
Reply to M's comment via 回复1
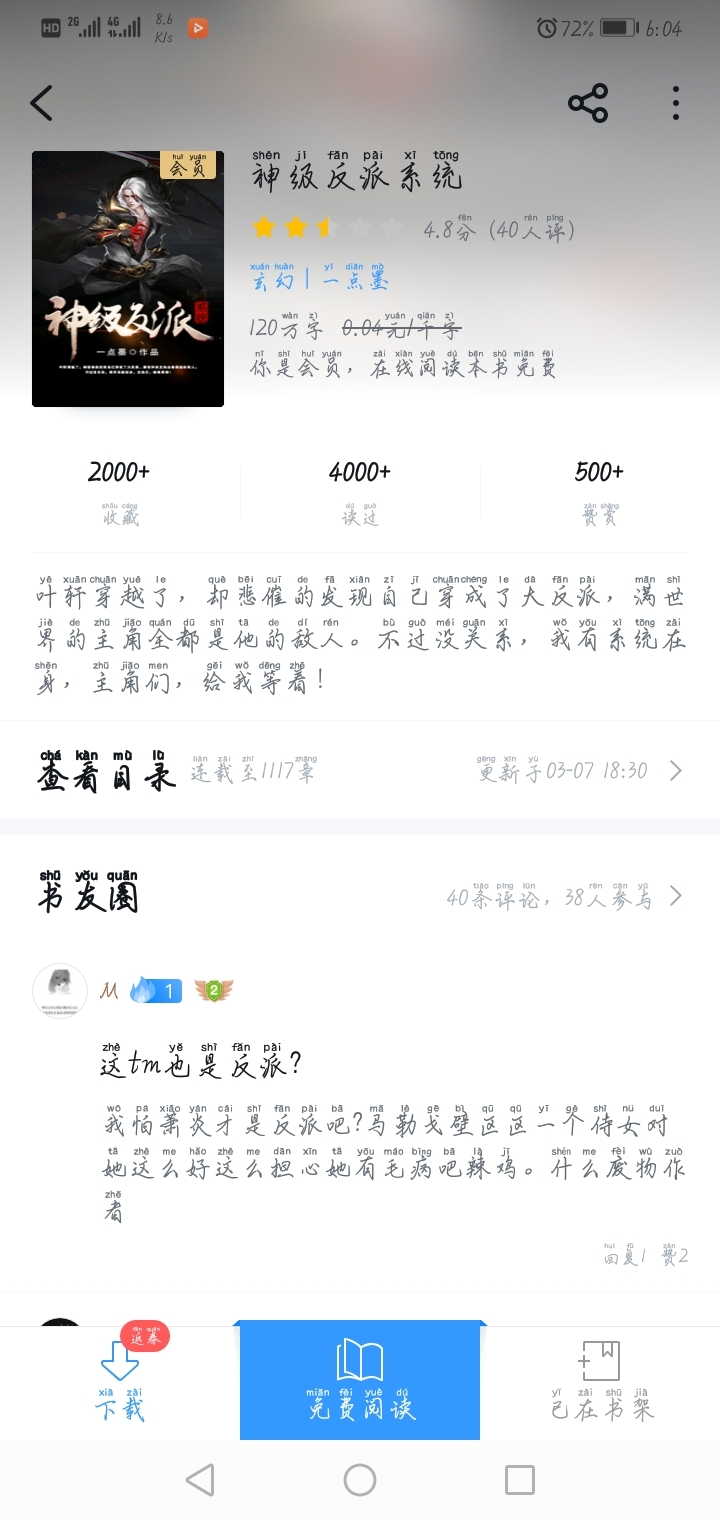coord(625,1256)
